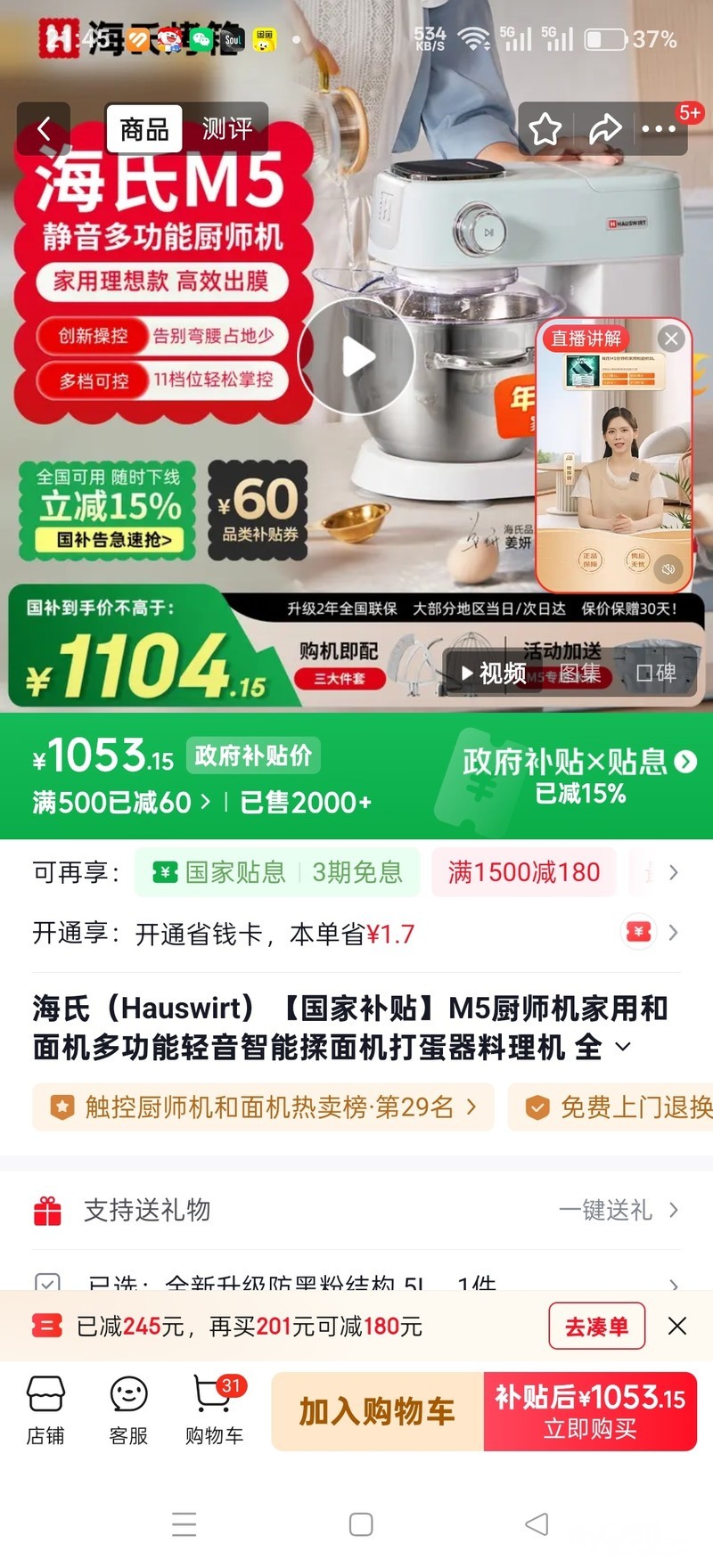Go back using the top-left arrow
The height and width of the screenshot is (1568, 713).
(x=43, y=129)
